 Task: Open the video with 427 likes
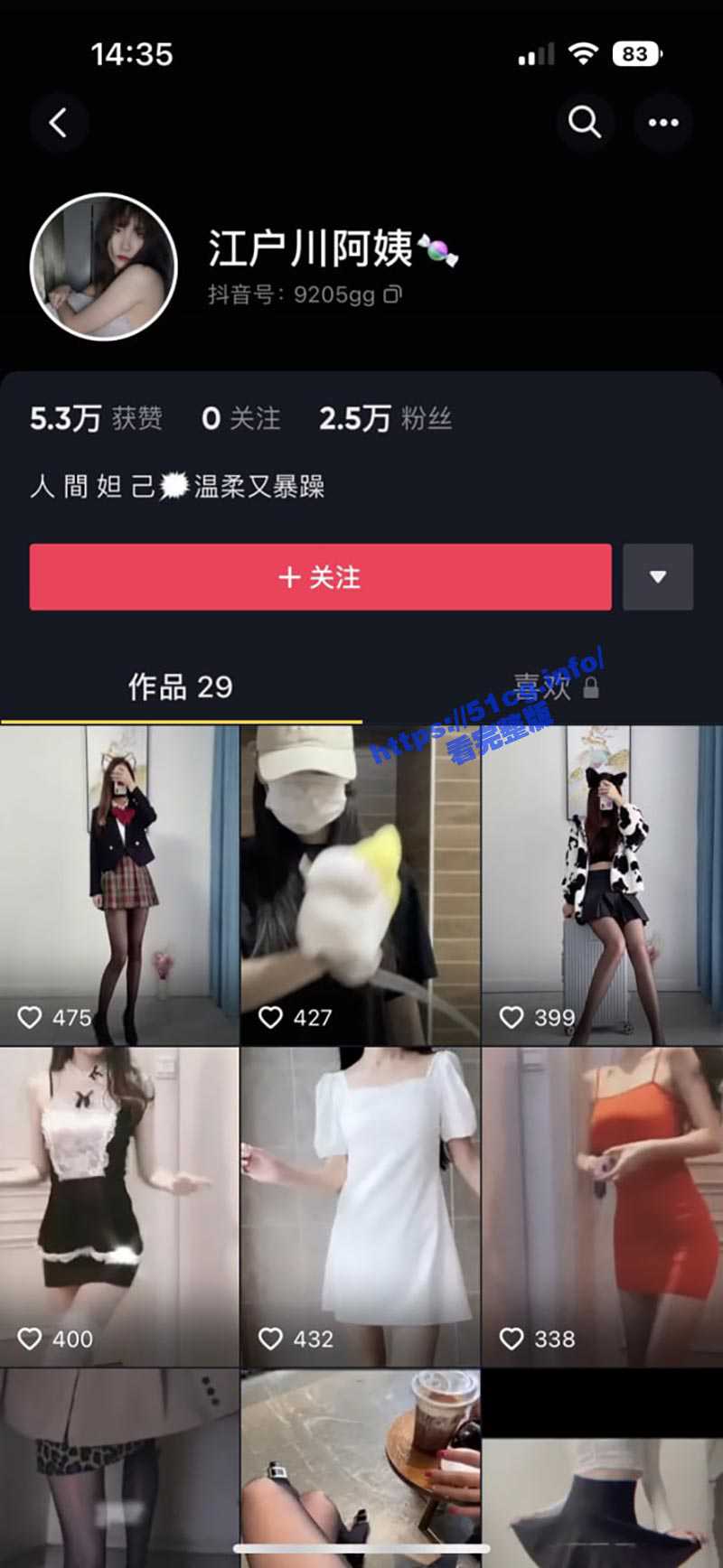point(360,885)
